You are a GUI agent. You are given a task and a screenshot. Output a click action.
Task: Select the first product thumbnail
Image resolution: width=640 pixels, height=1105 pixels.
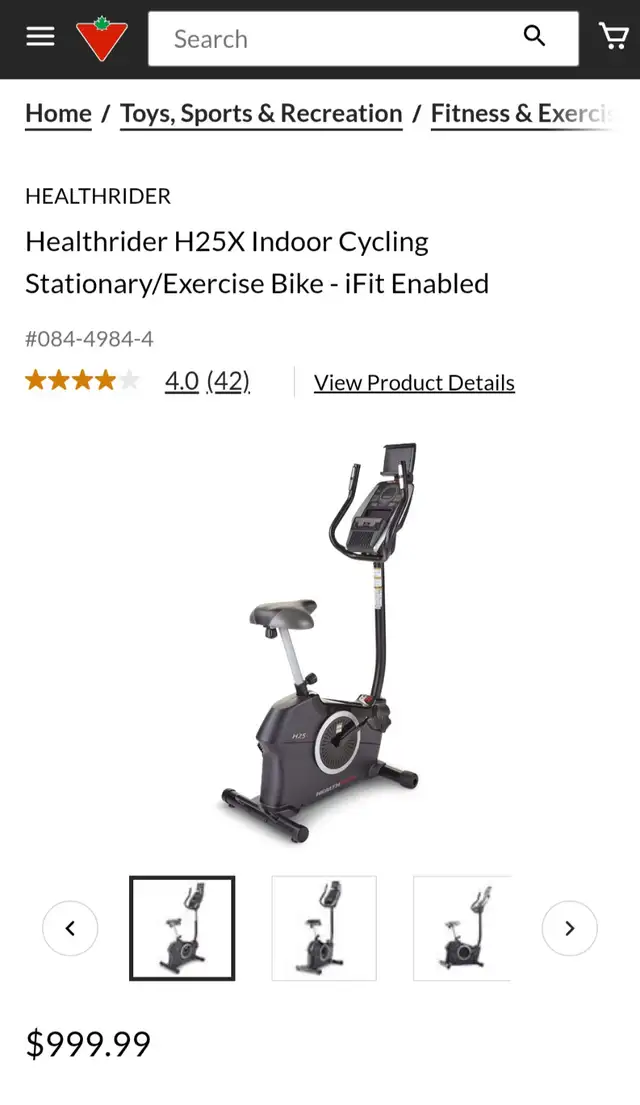[182, 928]
